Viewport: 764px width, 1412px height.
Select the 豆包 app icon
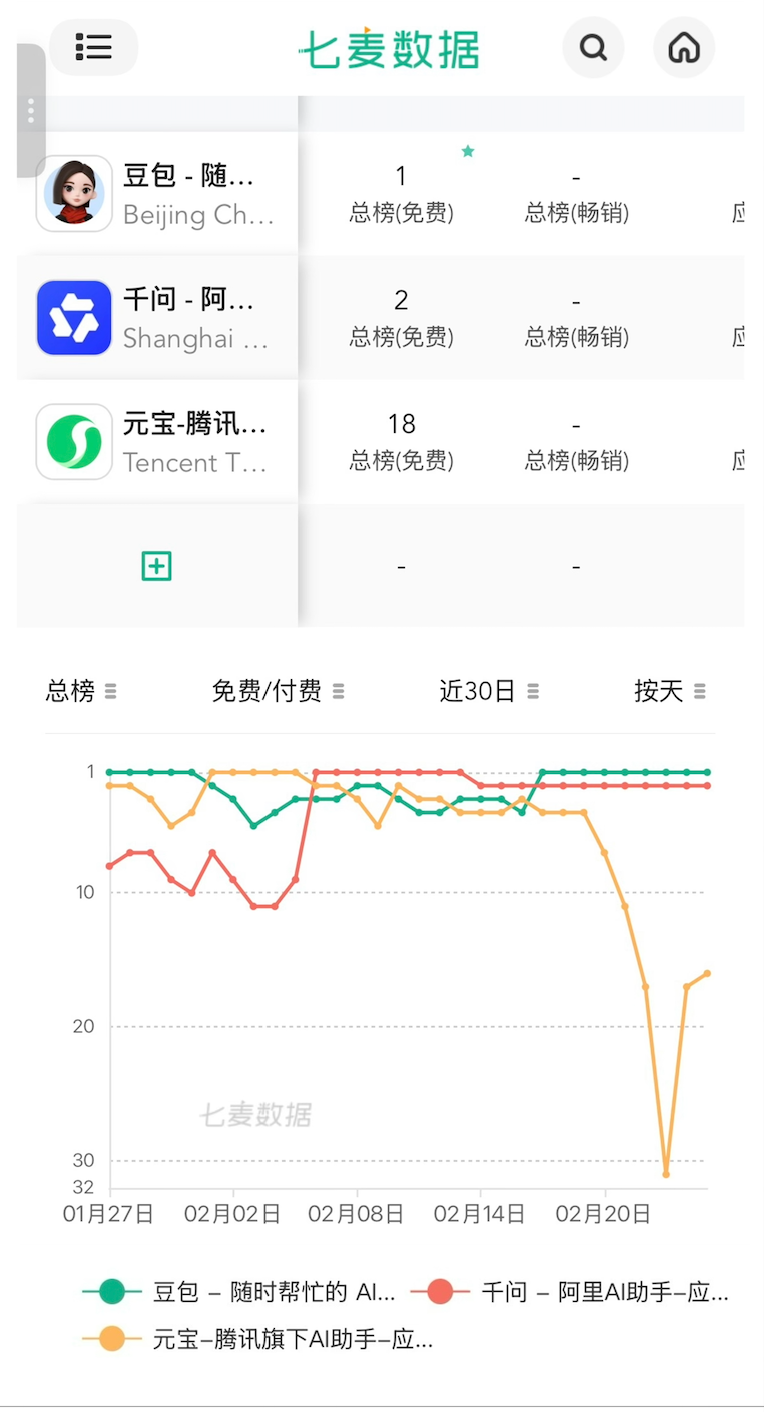[73, 193]
